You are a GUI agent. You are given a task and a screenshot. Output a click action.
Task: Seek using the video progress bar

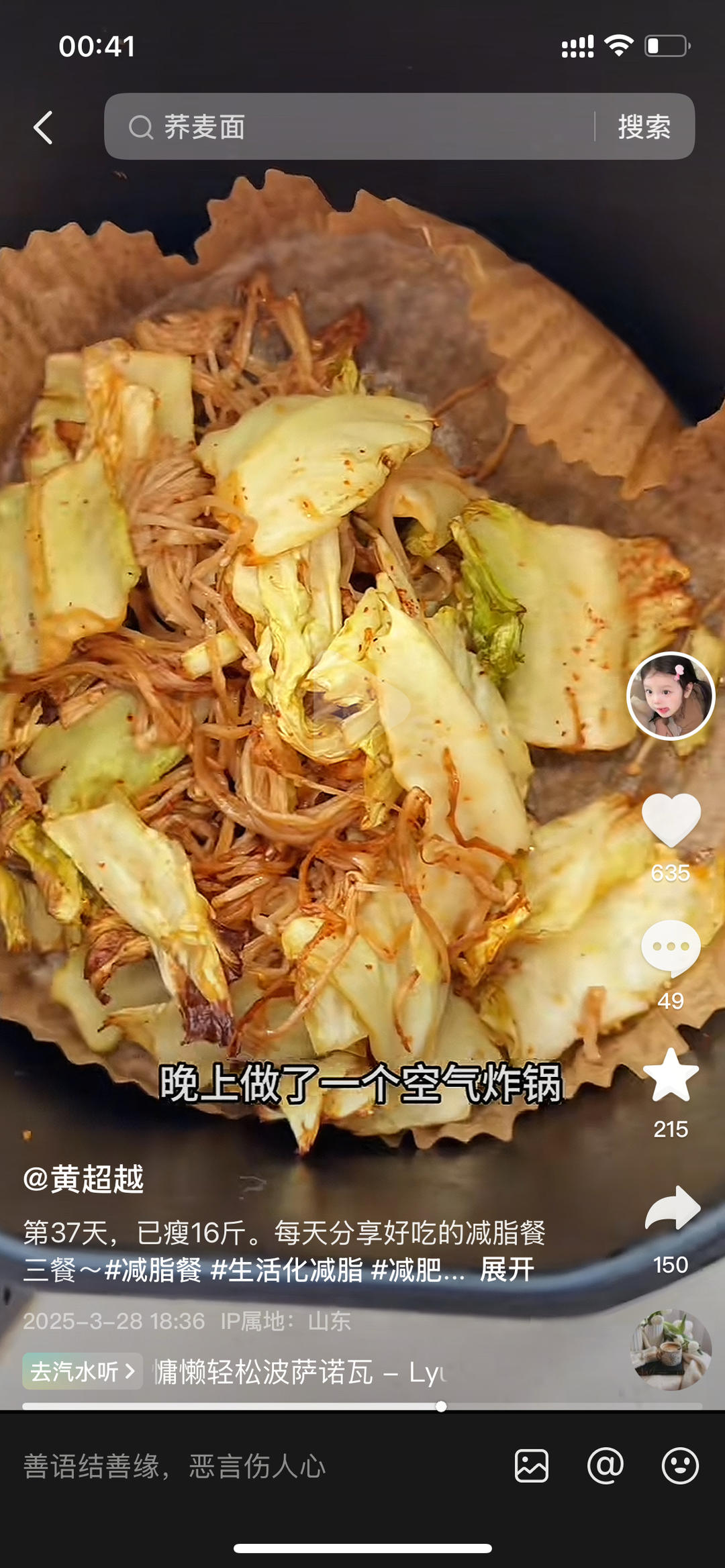pos(362,1406)
